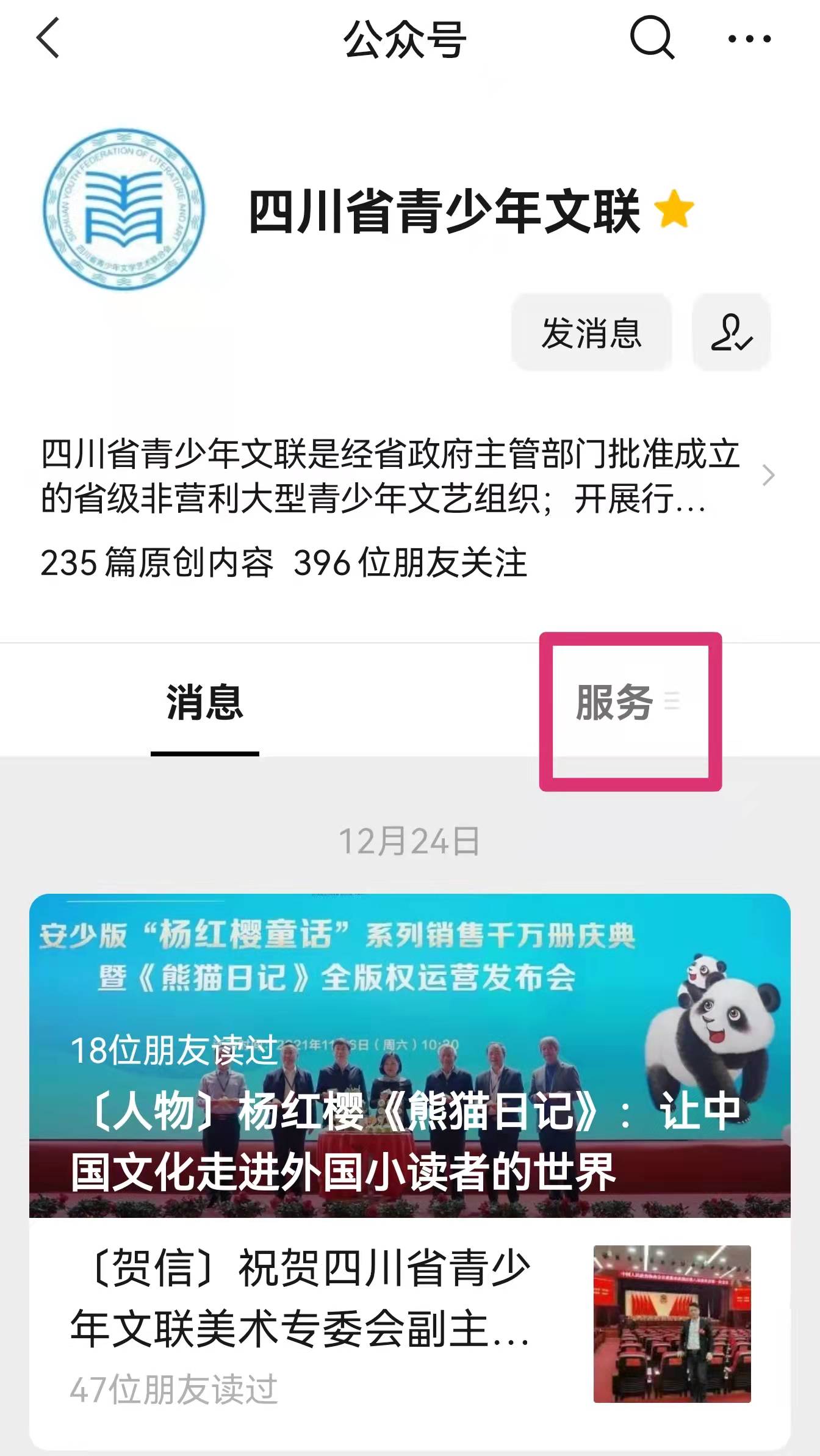The width and height of the screenshot is (820, 1456).
Task: Go back from the 公众号 page
Action: 48,38
